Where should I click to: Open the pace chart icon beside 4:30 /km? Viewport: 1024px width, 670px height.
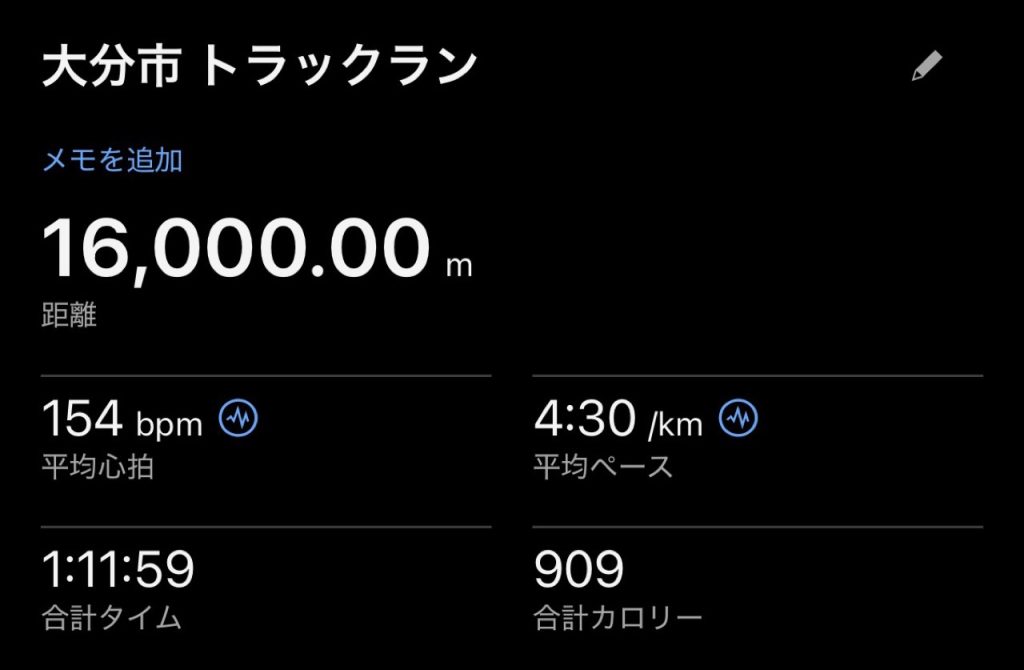[738, 419]
